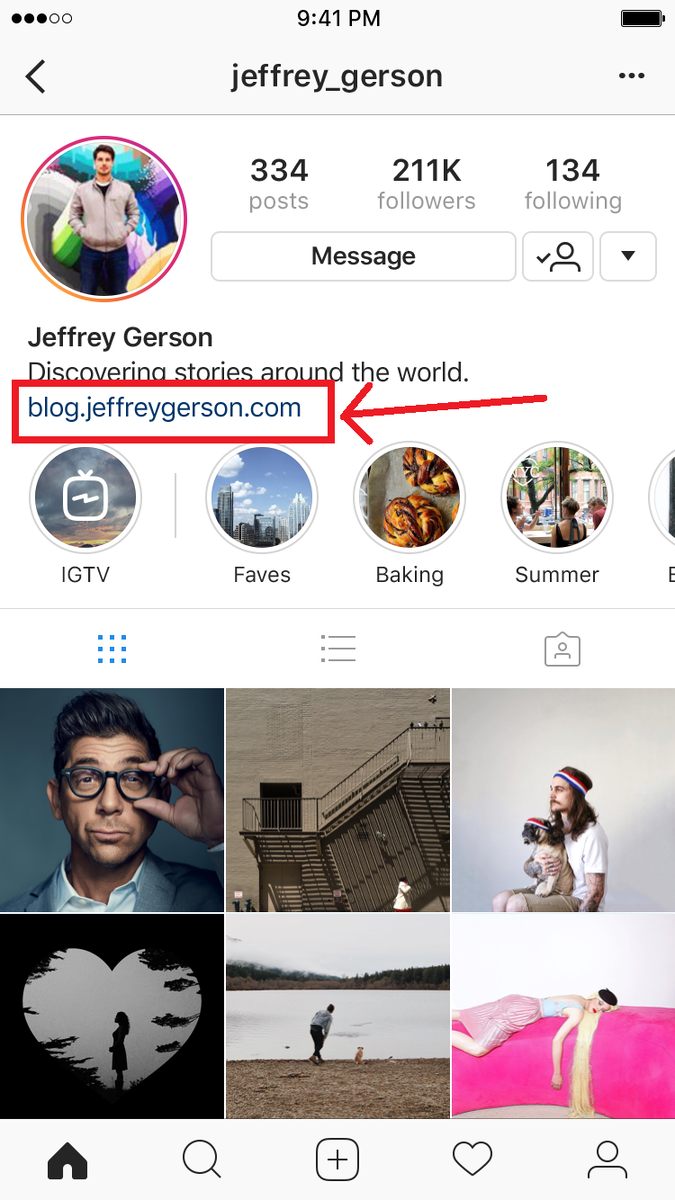View the profile picture story

pyautogui.click(x=104, y=219)
